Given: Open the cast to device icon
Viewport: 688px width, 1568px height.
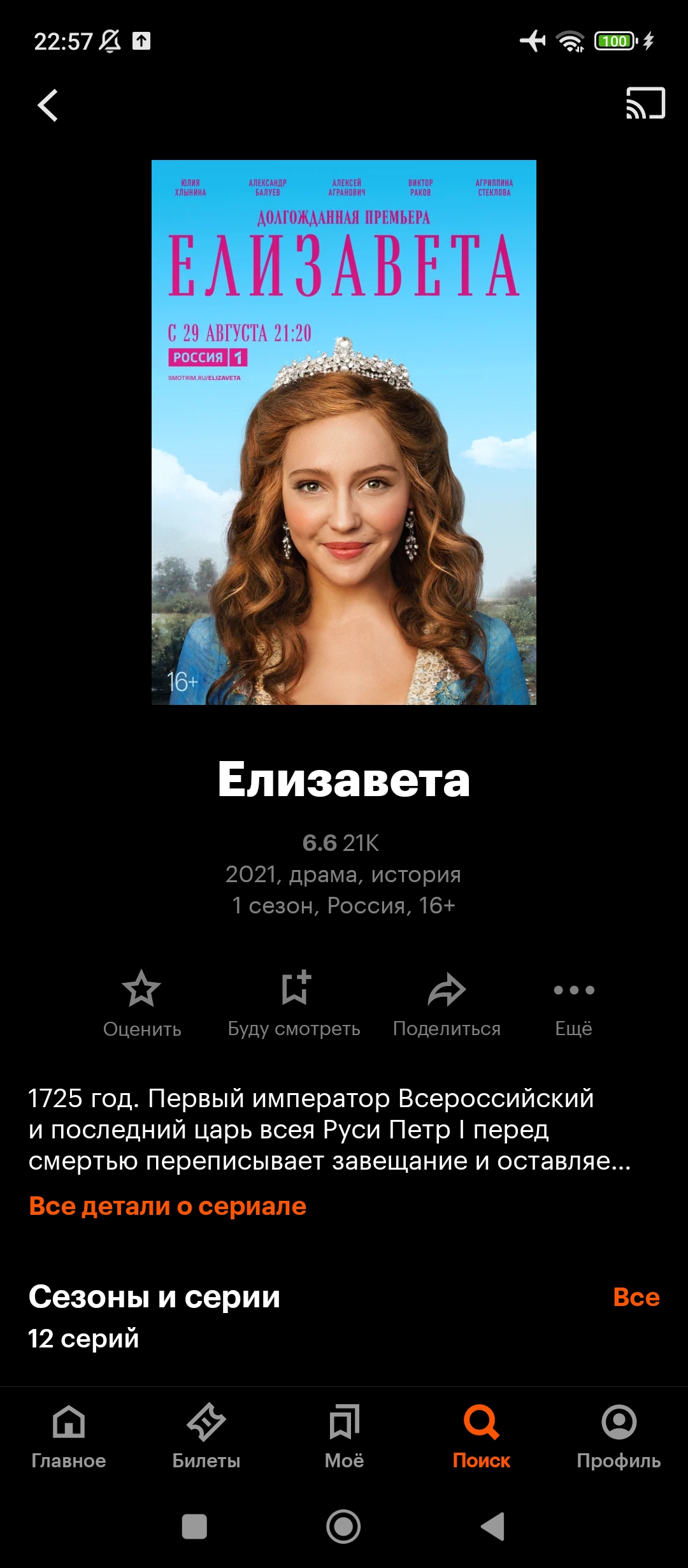Looking at the screenshot, I should click(x=645, y=103).
